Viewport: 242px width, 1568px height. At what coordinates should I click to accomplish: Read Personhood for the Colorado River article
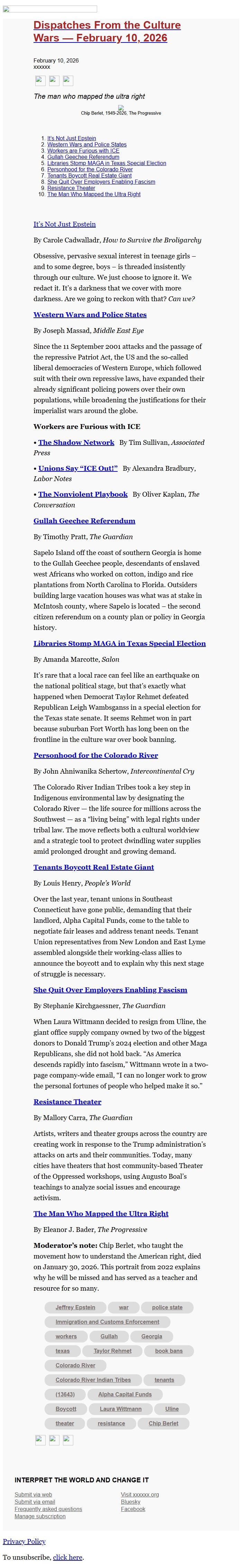click(x=95, y=755)
